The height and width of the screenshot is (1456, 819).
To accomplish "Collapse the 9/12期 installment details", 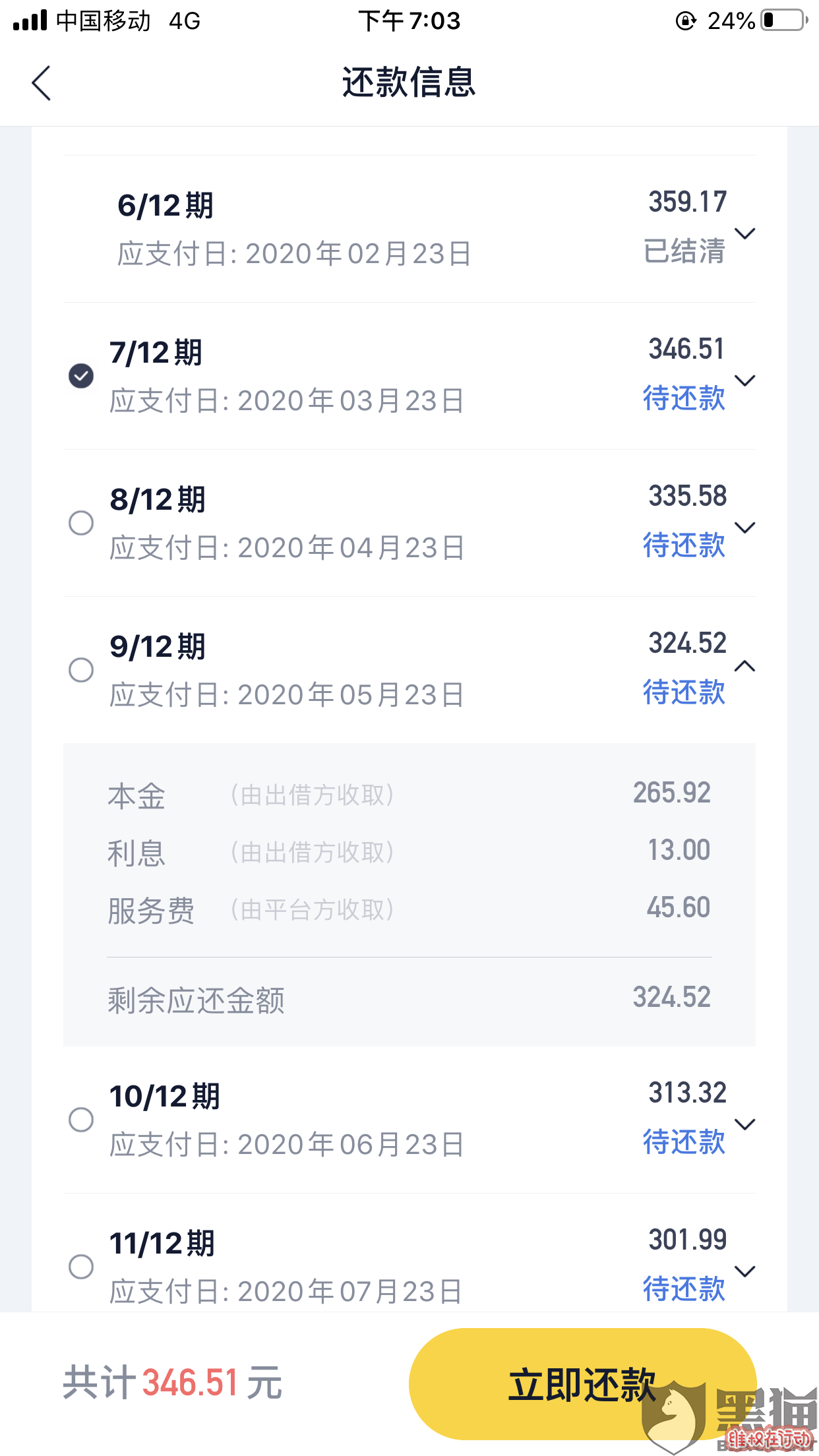I will [x=744, y=666].
